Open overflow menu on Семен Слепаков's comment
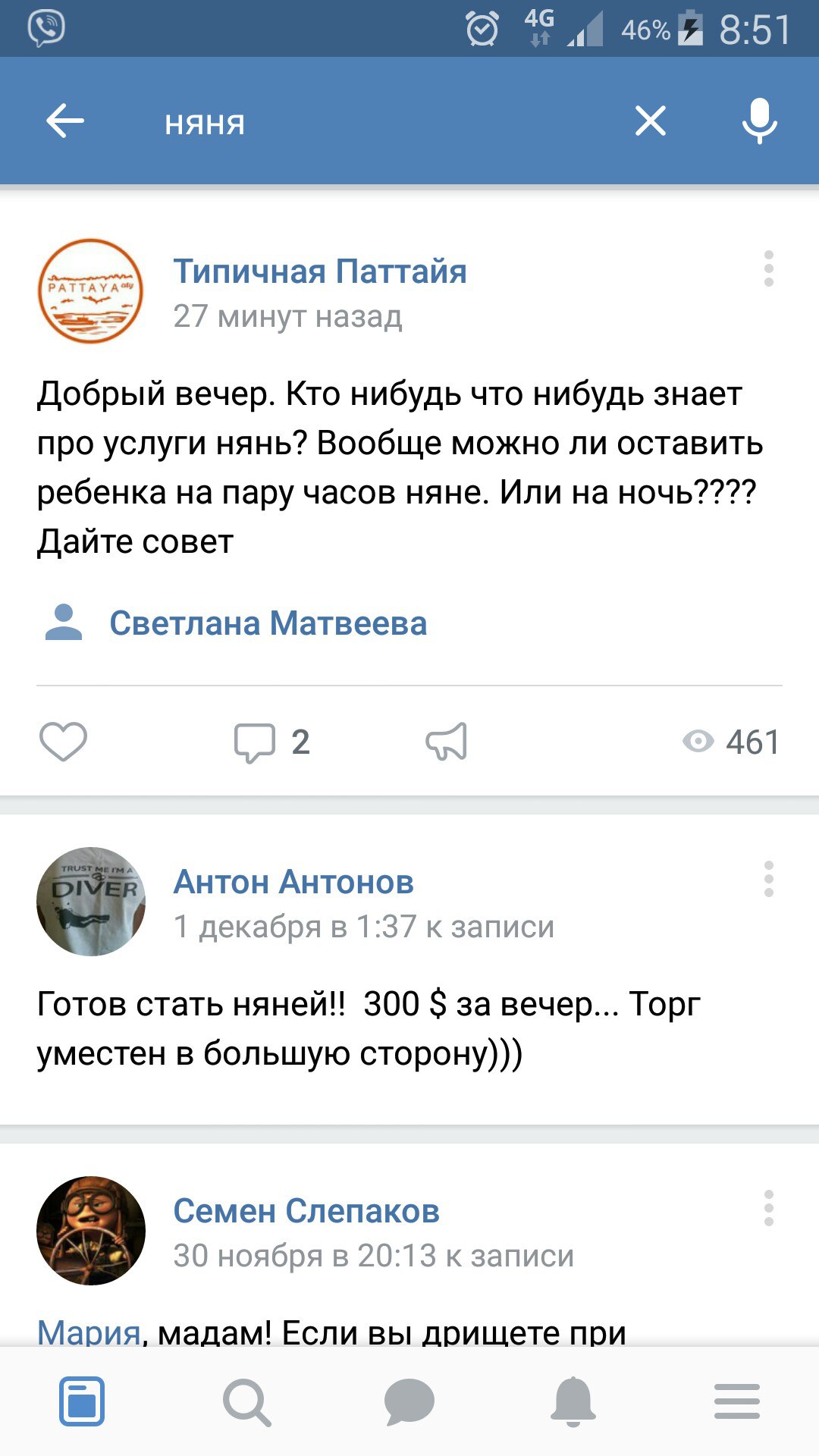 pos(768,1208)
